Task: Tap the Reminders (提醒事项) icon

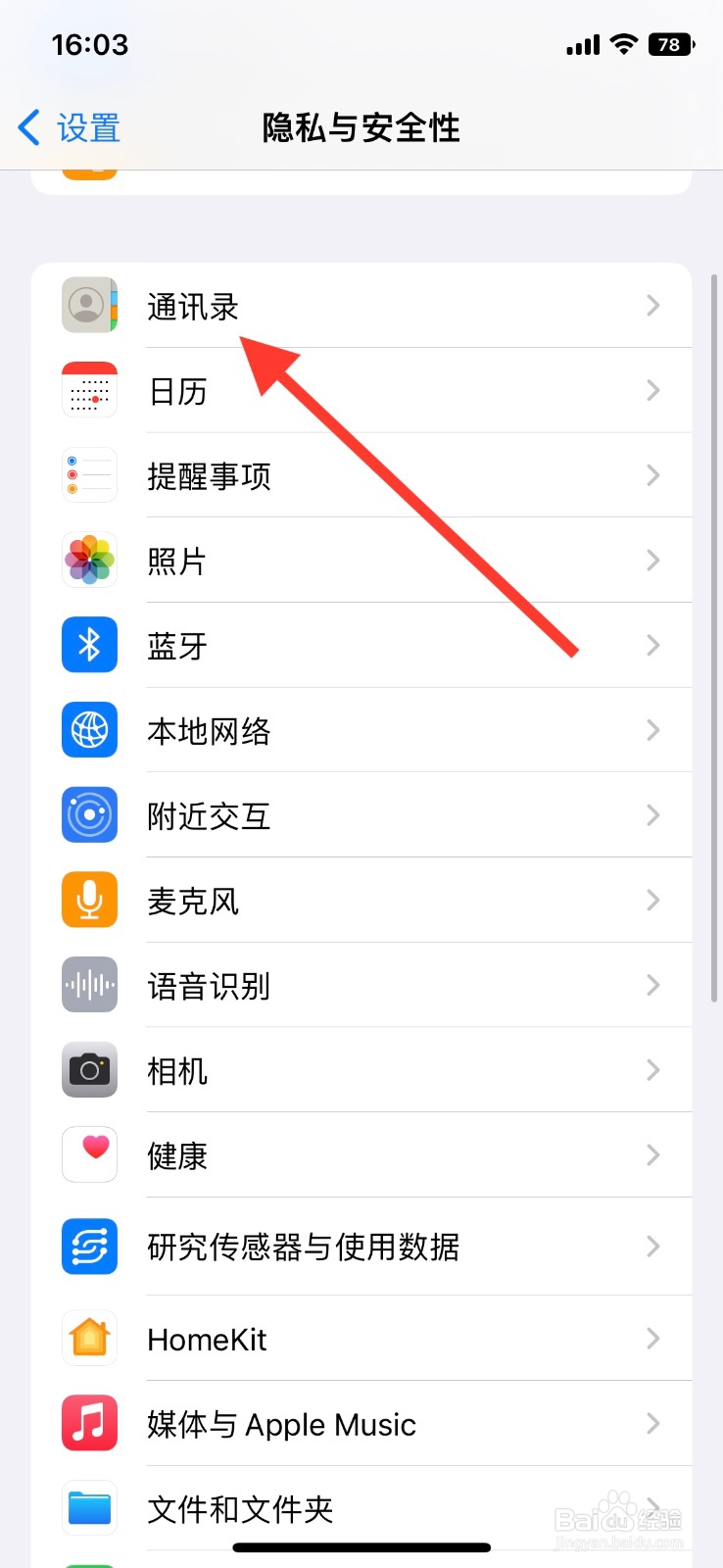Action: click(x=89, y=474)
